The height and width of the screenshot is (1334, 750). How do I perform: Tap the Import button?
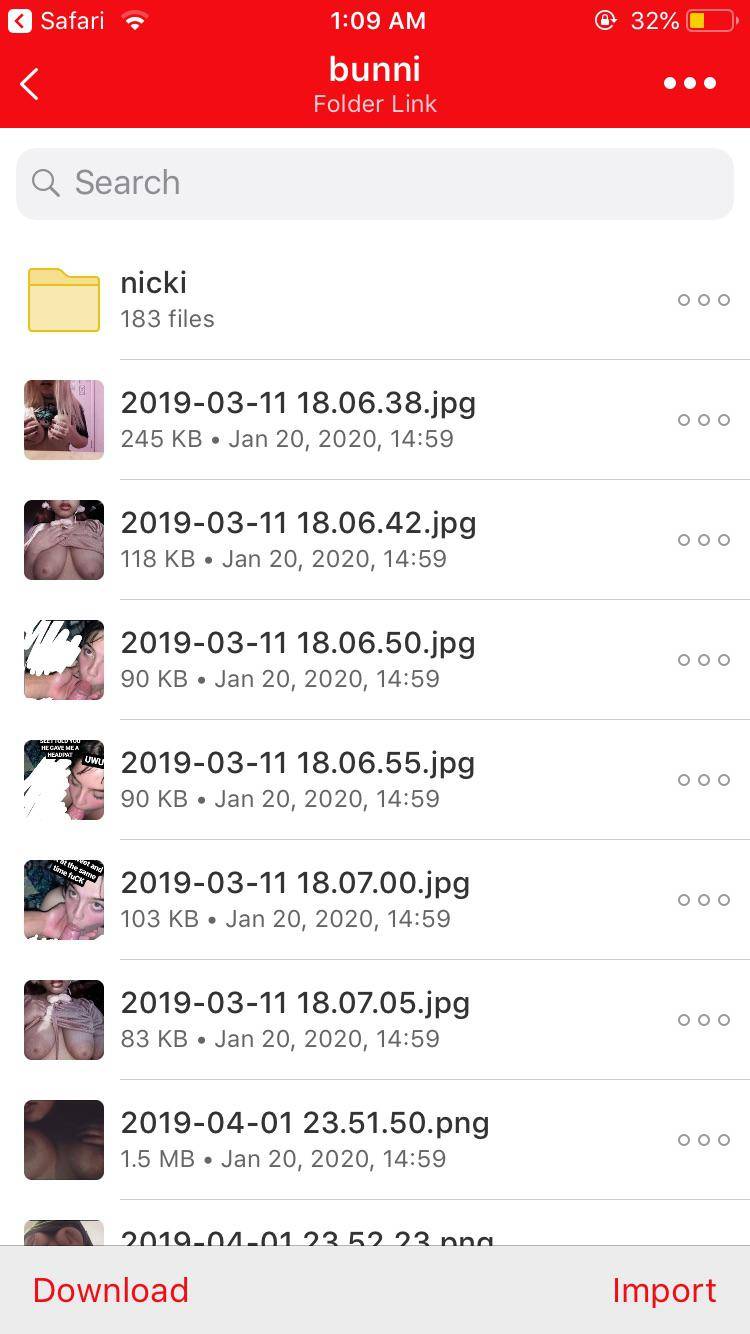click(664, 1290)
